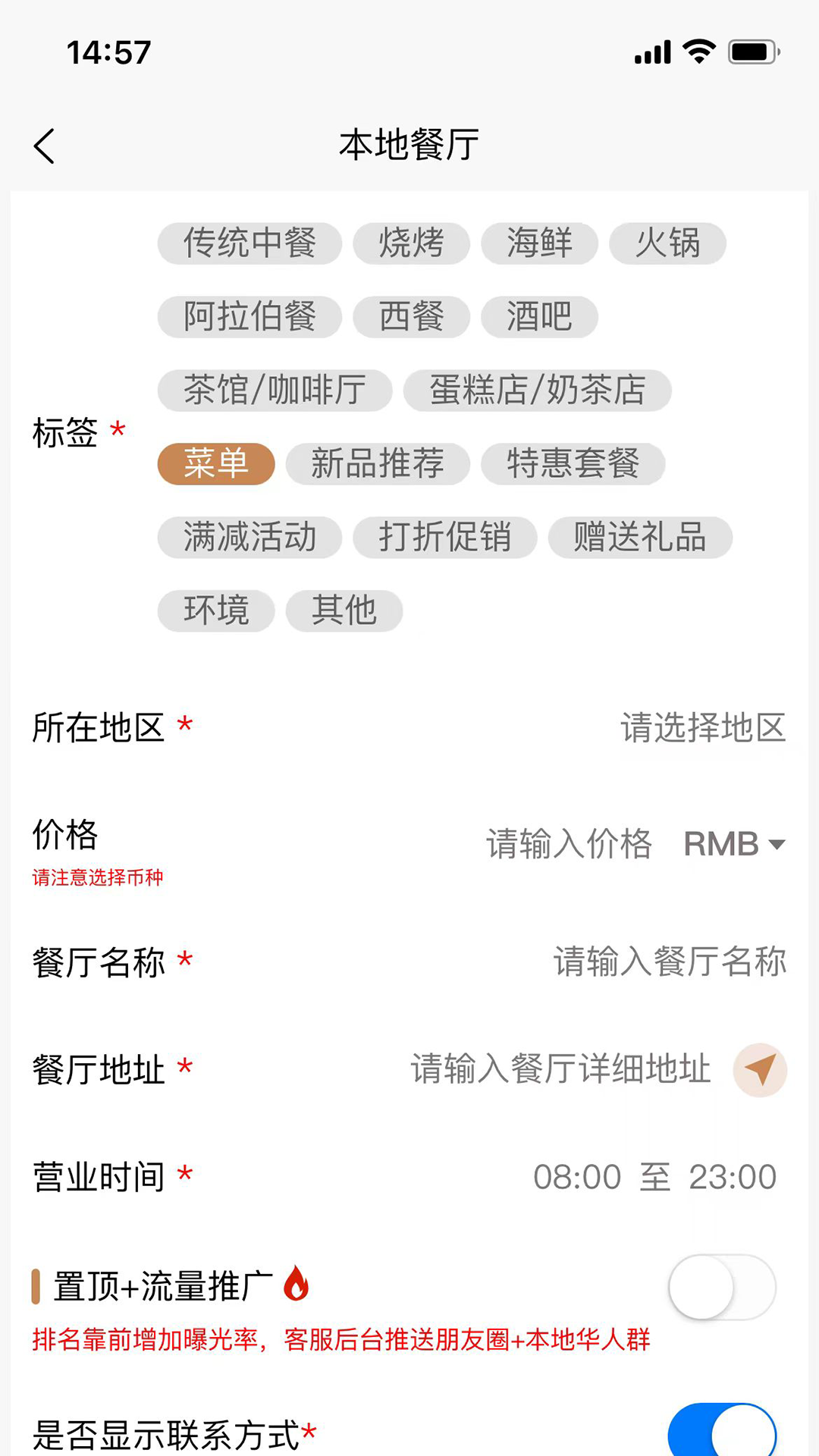Tap the location arrow beside 餐厅地址
Viewport: 819px width, 1456px height.
coord(760,1070)
